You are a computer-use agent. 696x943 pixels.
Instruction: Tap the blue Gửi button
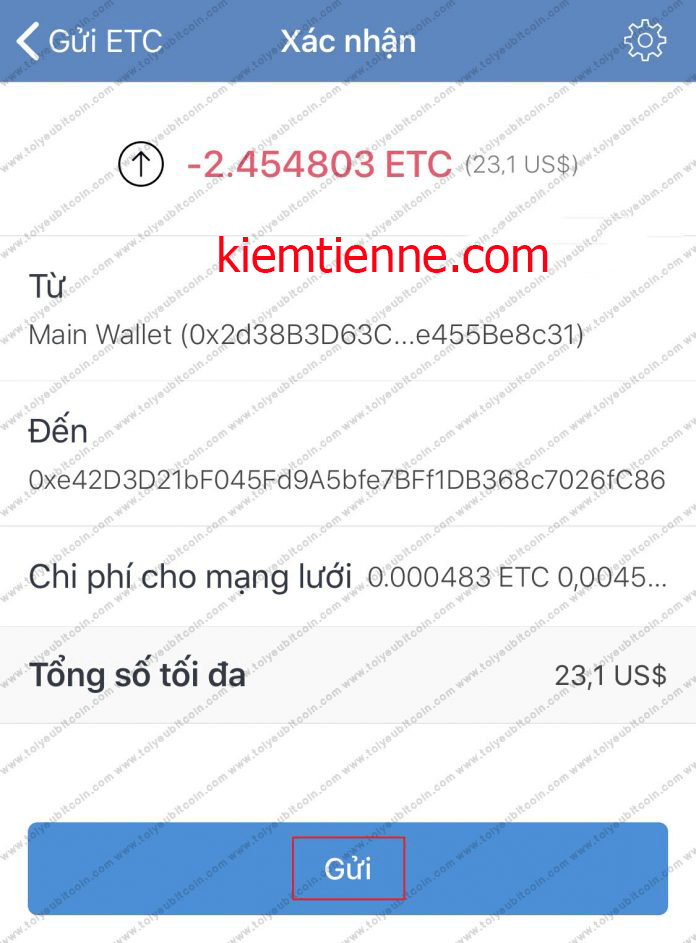click(x=348, y=868)
